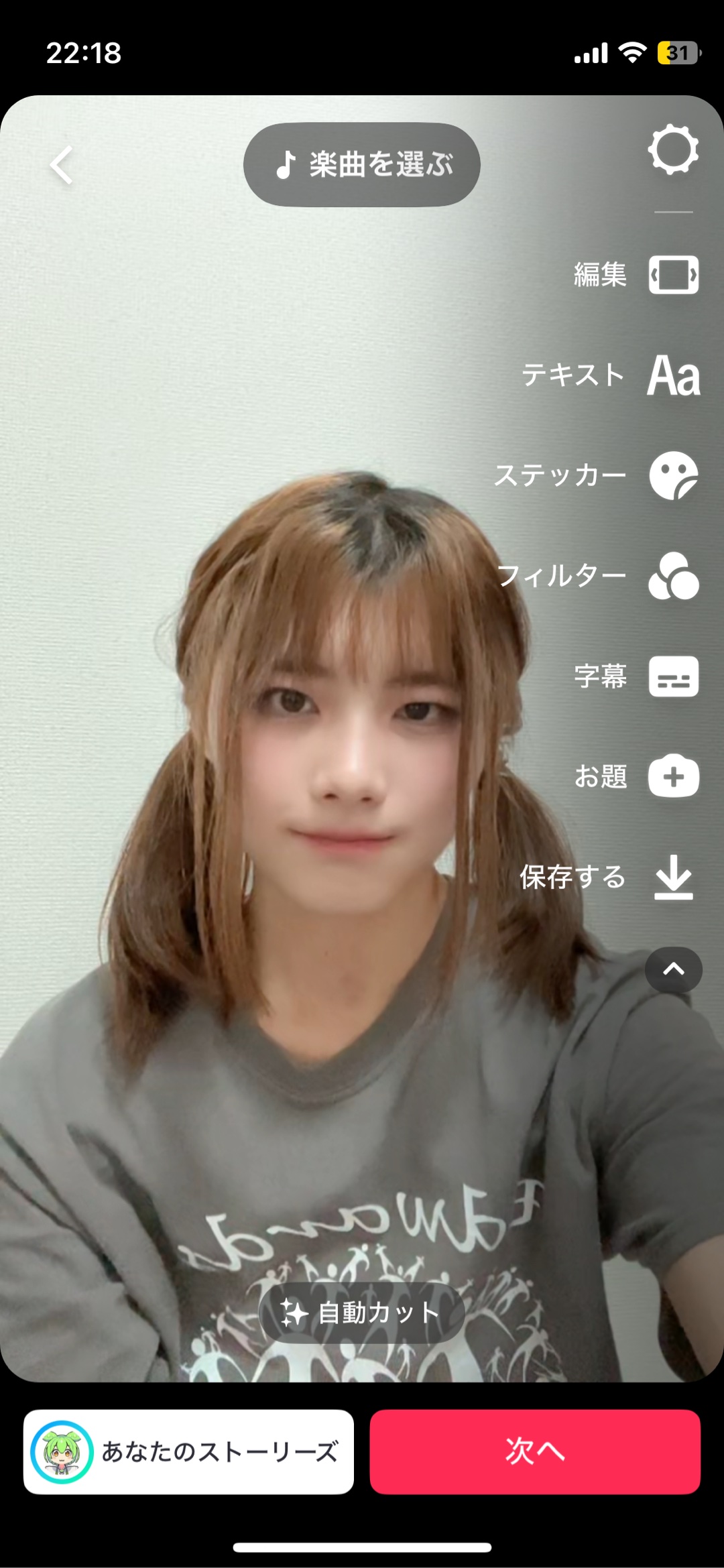724x1568 pixels.
Task: Continue with the 次へ button
Action: point(535,1451)
